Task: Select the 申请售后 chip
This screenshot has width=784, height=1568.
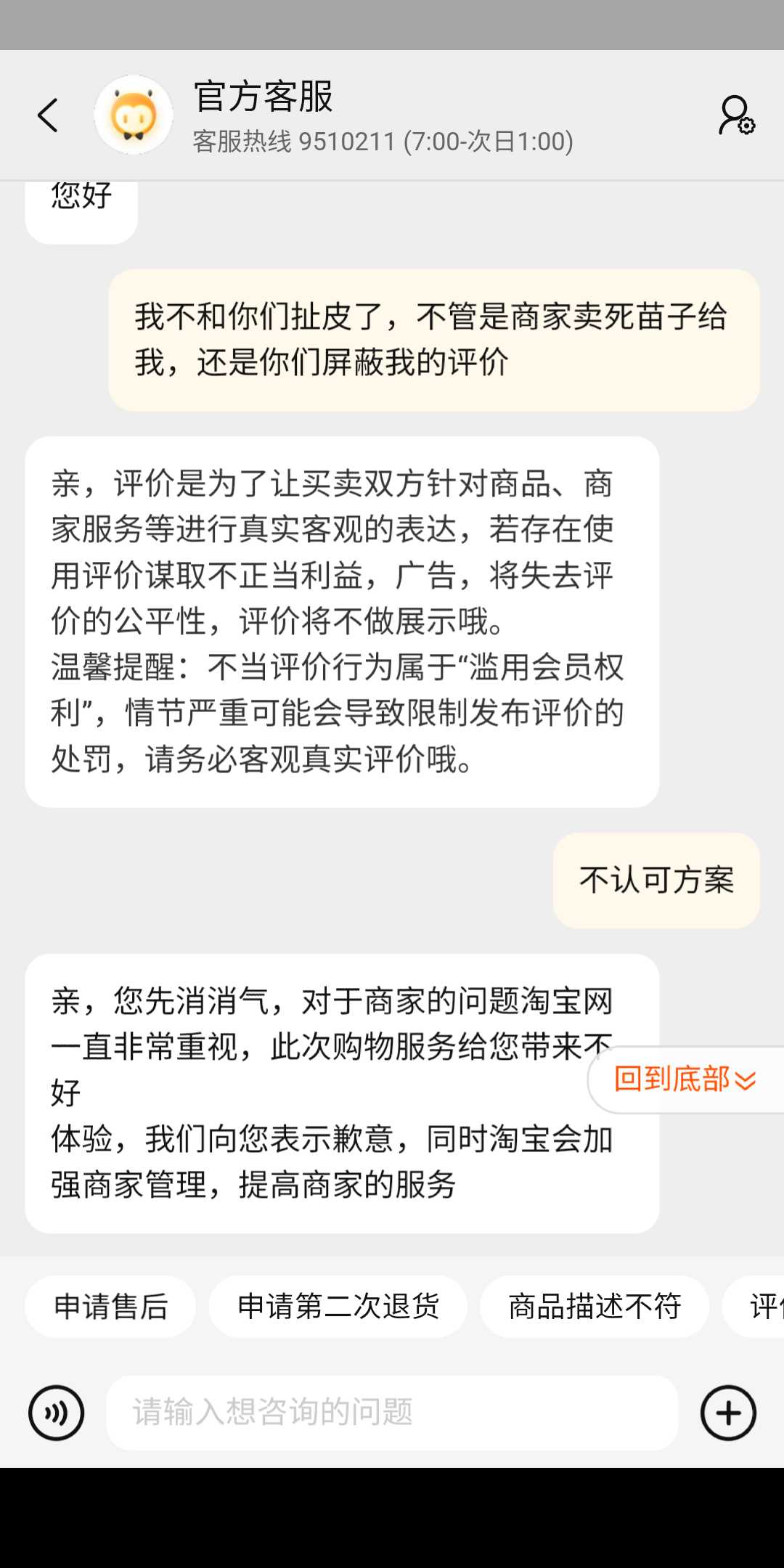Action: (110, 1307)
